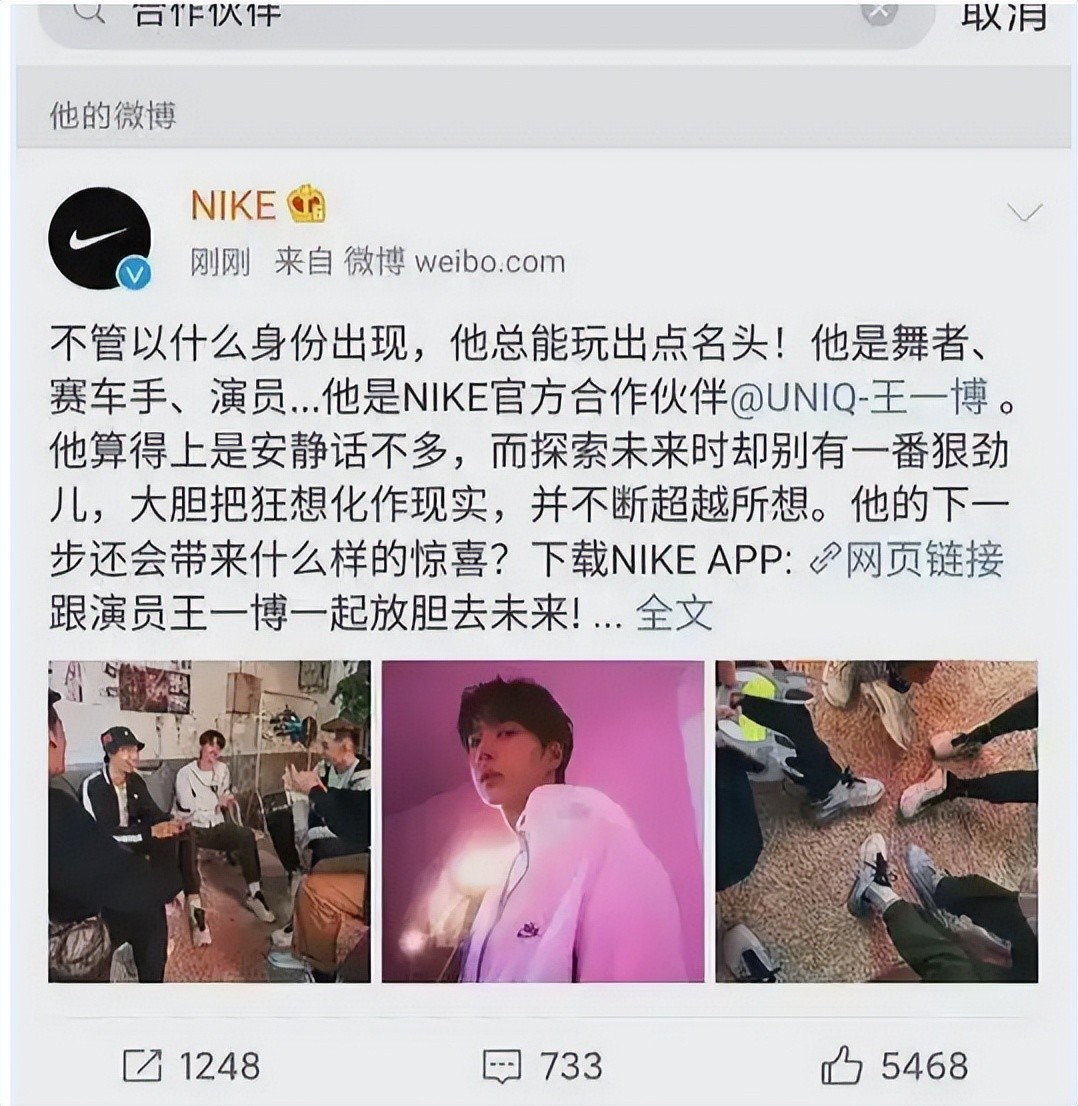Open the NIKE account name
1078x1106 pixels.
233,206
